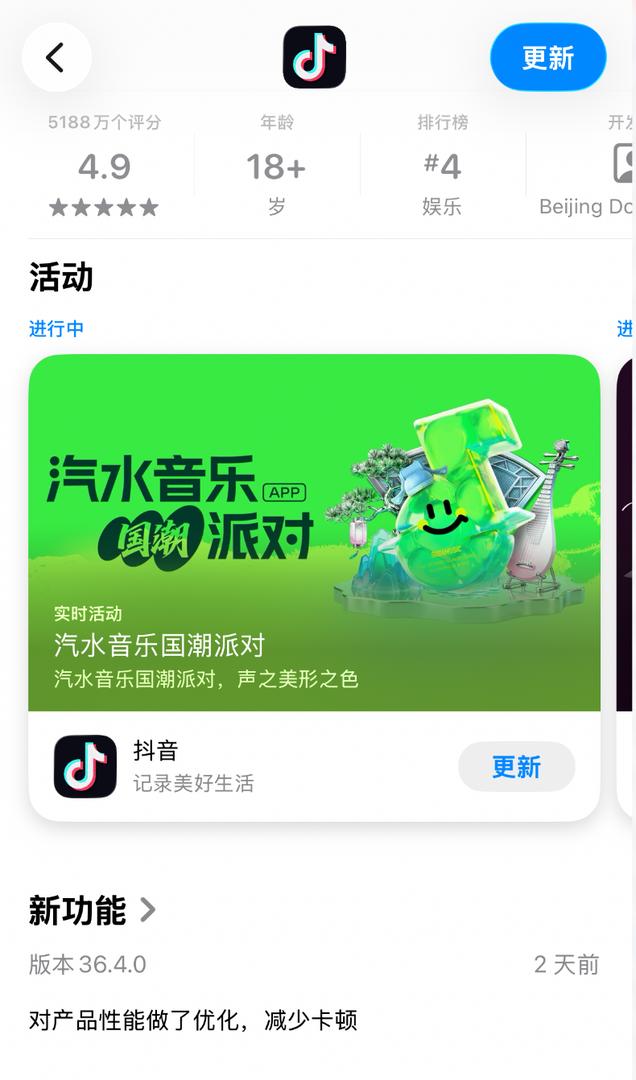Open the #4 娱乐 chart ranking
The width and height of the screenshot is (636, 1080).
point(442,166)
